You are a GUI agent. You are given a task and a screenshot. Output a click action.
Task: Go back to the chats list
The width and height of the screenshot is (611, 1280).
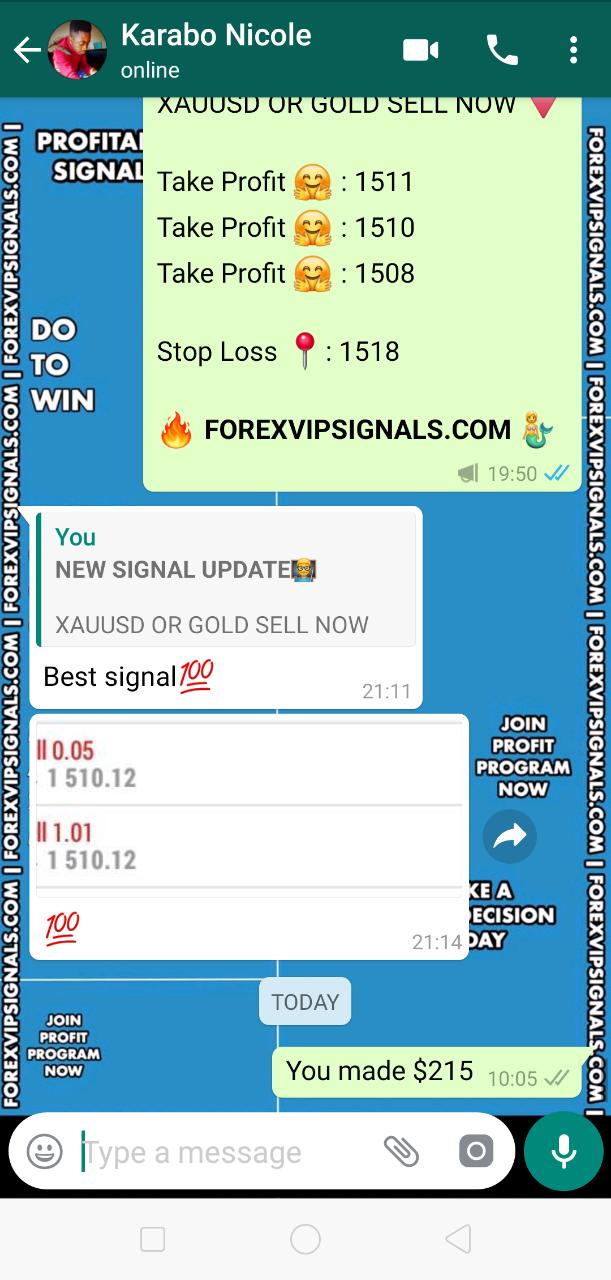coord(26,50)
